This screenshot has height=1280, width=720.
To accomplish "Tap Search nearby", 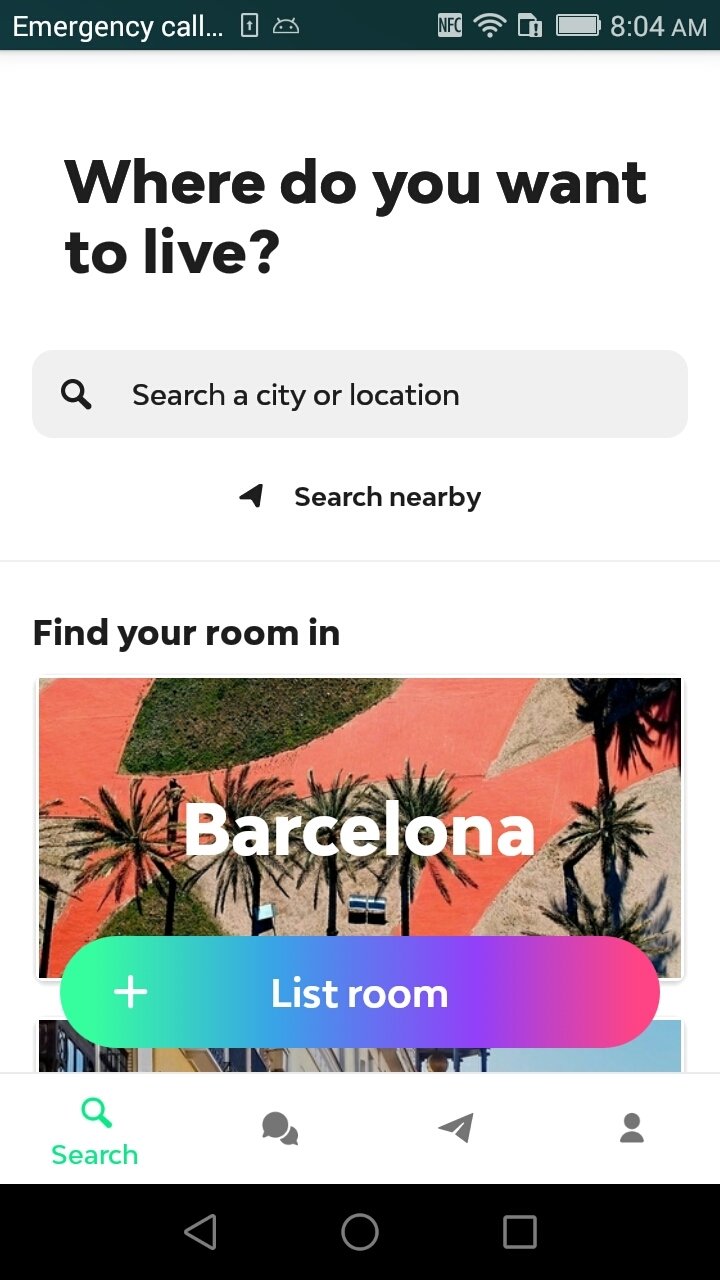I will click(x=360, y=497).
